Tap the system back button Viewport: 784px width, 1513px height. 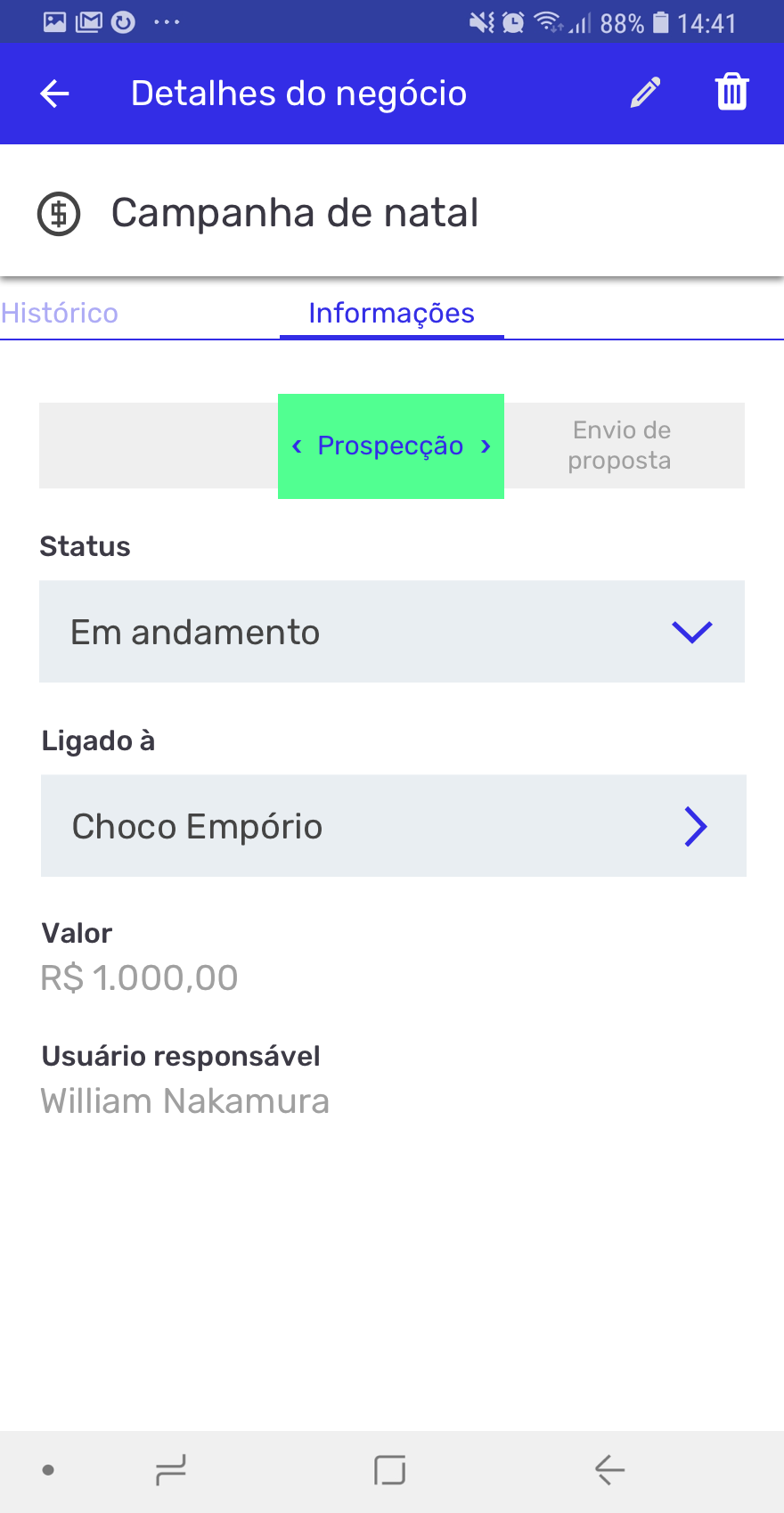tap(610, 1469)
